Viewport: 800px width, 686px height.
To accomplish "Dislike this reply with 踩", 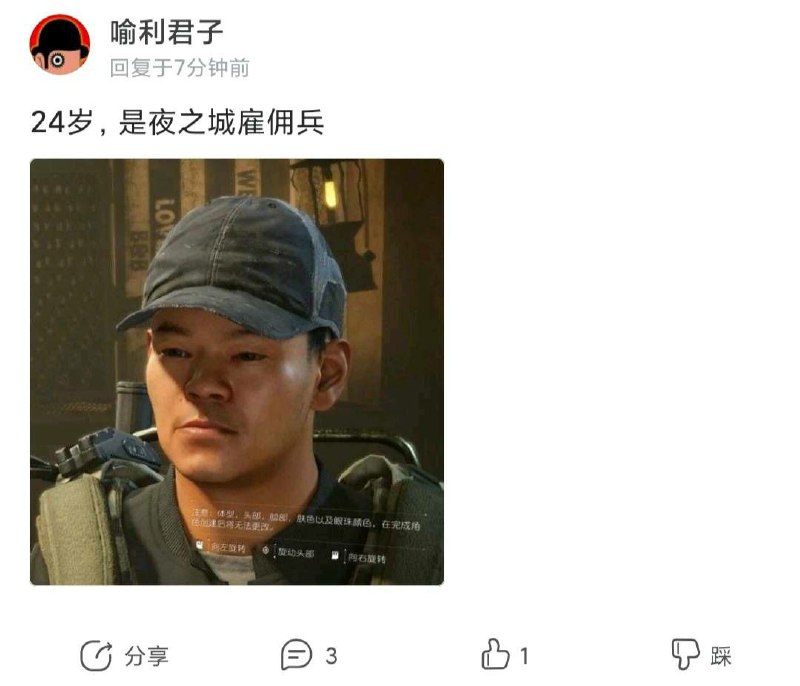I will 701,656.
